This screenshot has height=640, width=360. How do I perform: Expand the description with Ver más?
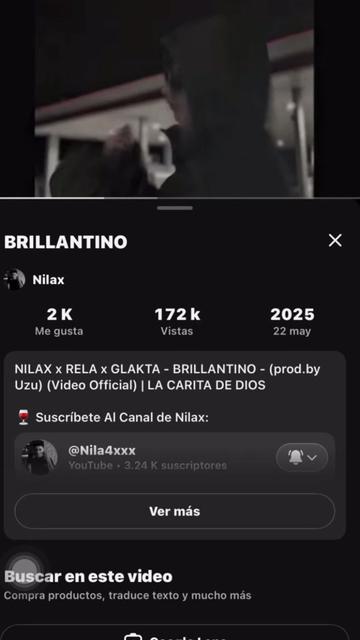click(x=175, y=511)
